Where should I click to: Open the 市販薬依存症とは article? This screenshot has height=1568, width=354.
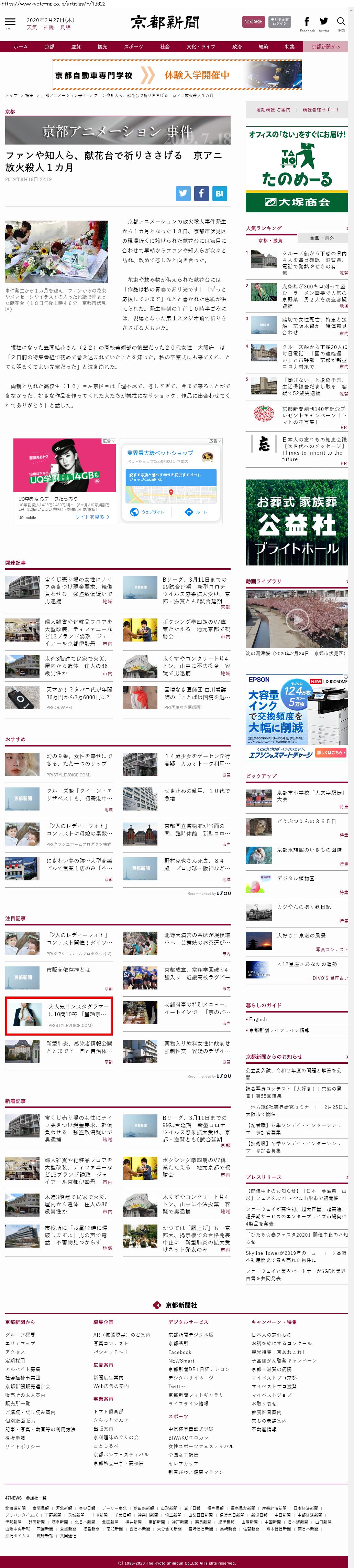68,970
